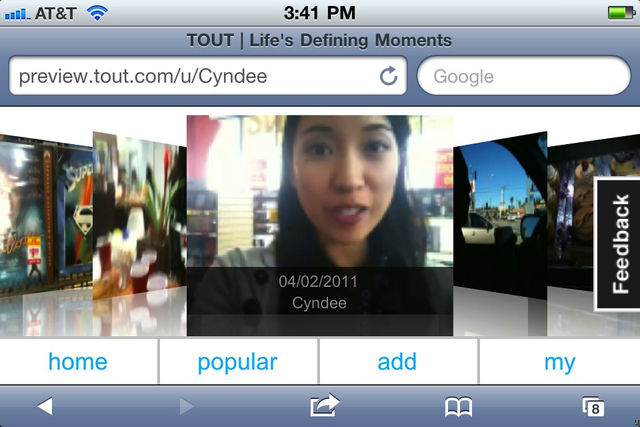Switch to the home tab
Image resolution: width=640 pixels, height=427 pixels.
78,362
